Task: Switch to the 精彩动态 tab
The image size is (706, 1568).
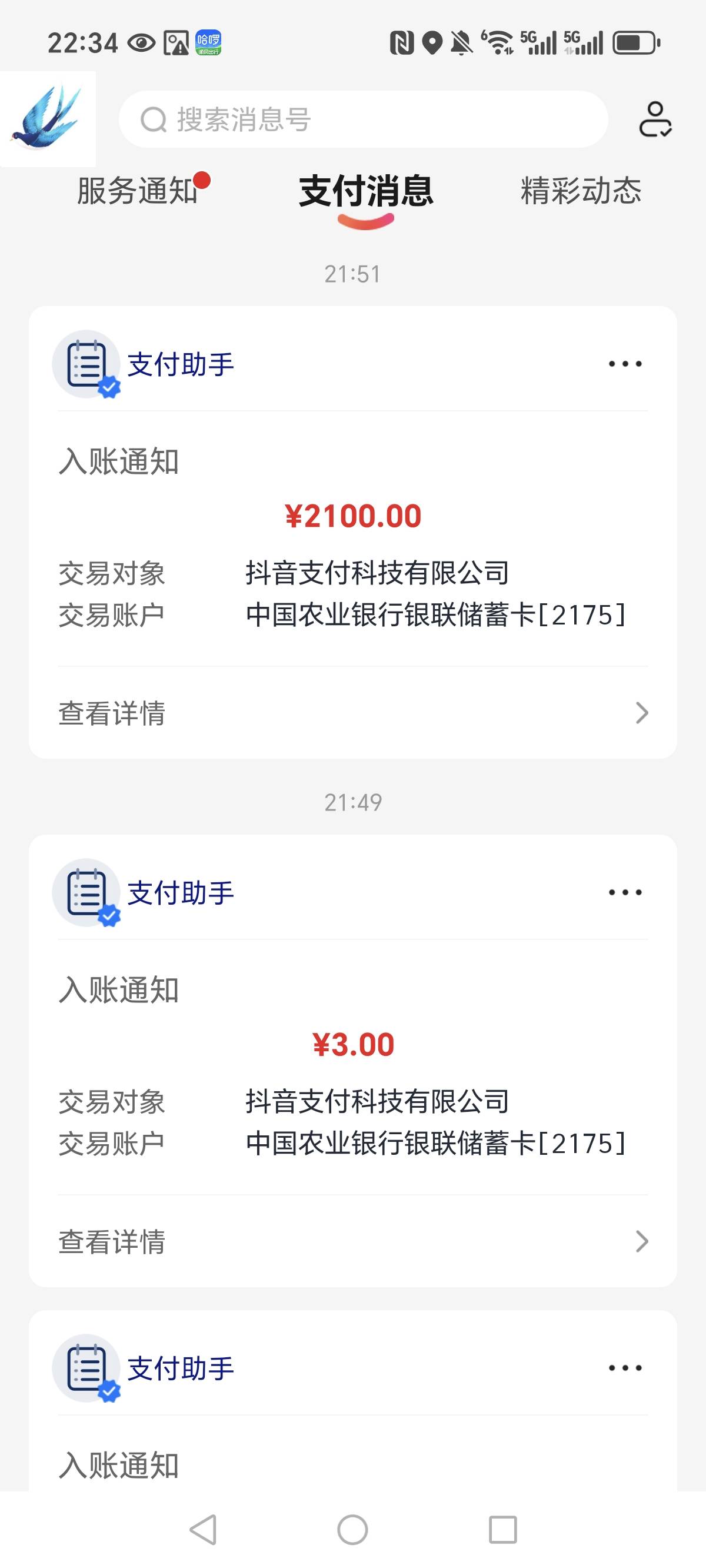Action: [581, 191]
